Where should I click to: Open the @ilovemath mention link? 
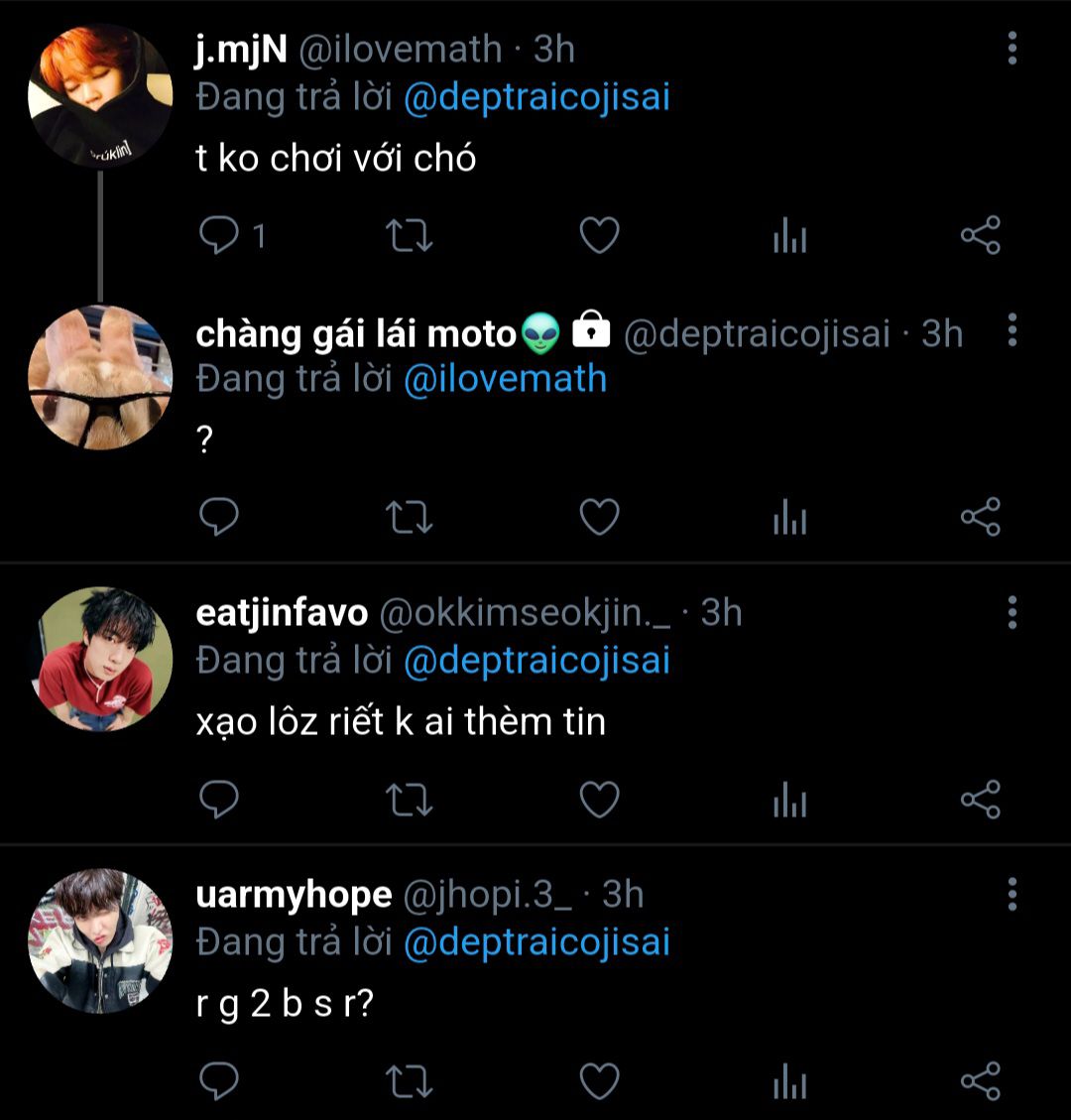tap(505, 379)
